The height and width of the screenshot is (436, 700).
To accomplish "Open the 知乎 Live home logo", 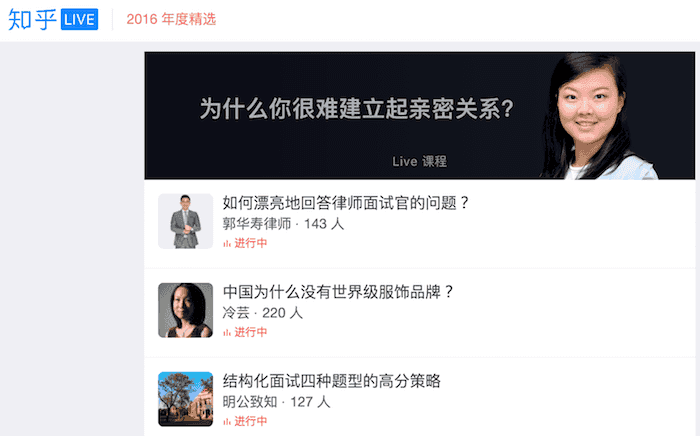I will pos(52,19).
